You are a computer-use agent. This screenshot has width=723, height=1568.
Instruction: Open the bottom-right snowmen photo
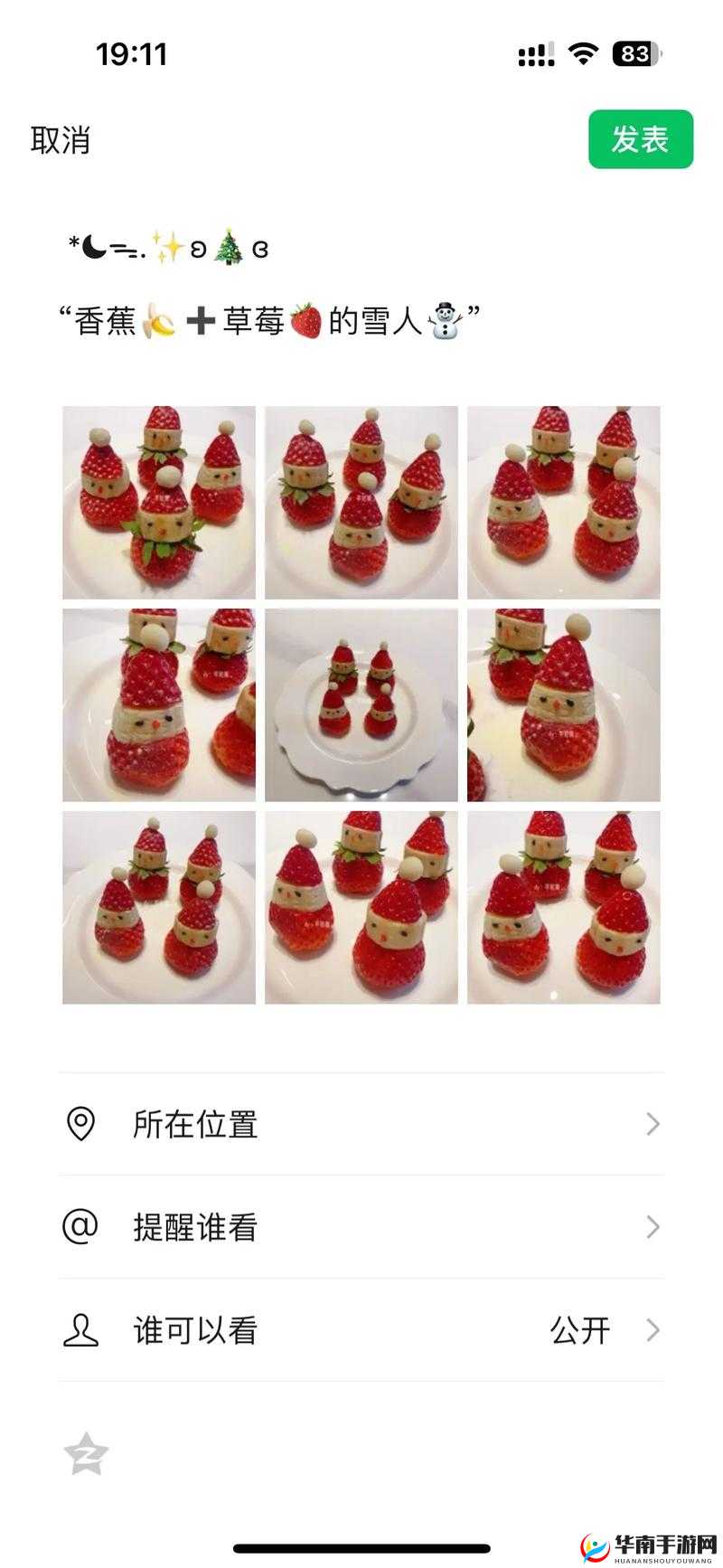click(564, 908)
